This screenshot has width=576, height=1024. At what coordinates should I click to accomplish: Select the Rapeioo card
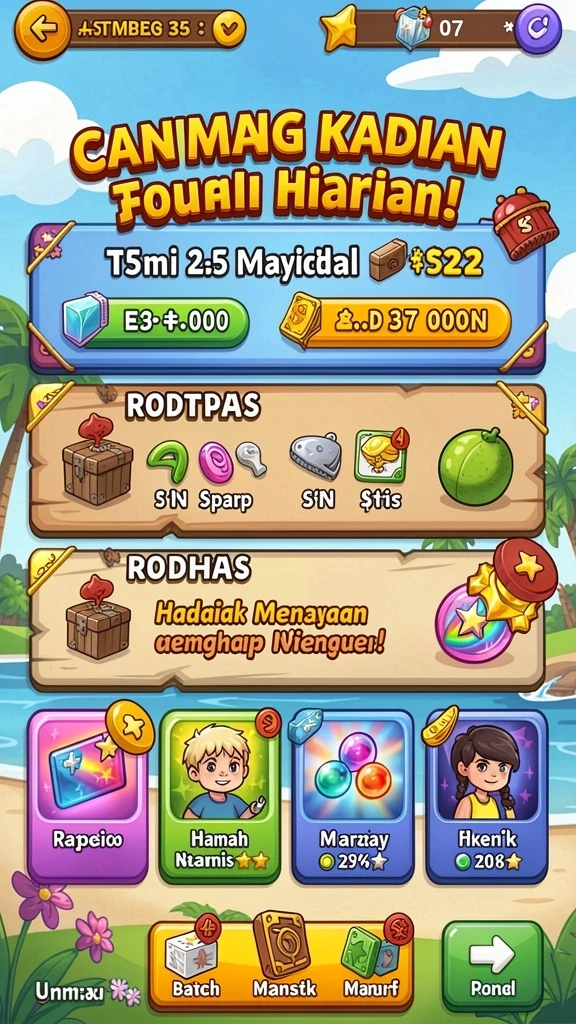(x=88, y=797)
